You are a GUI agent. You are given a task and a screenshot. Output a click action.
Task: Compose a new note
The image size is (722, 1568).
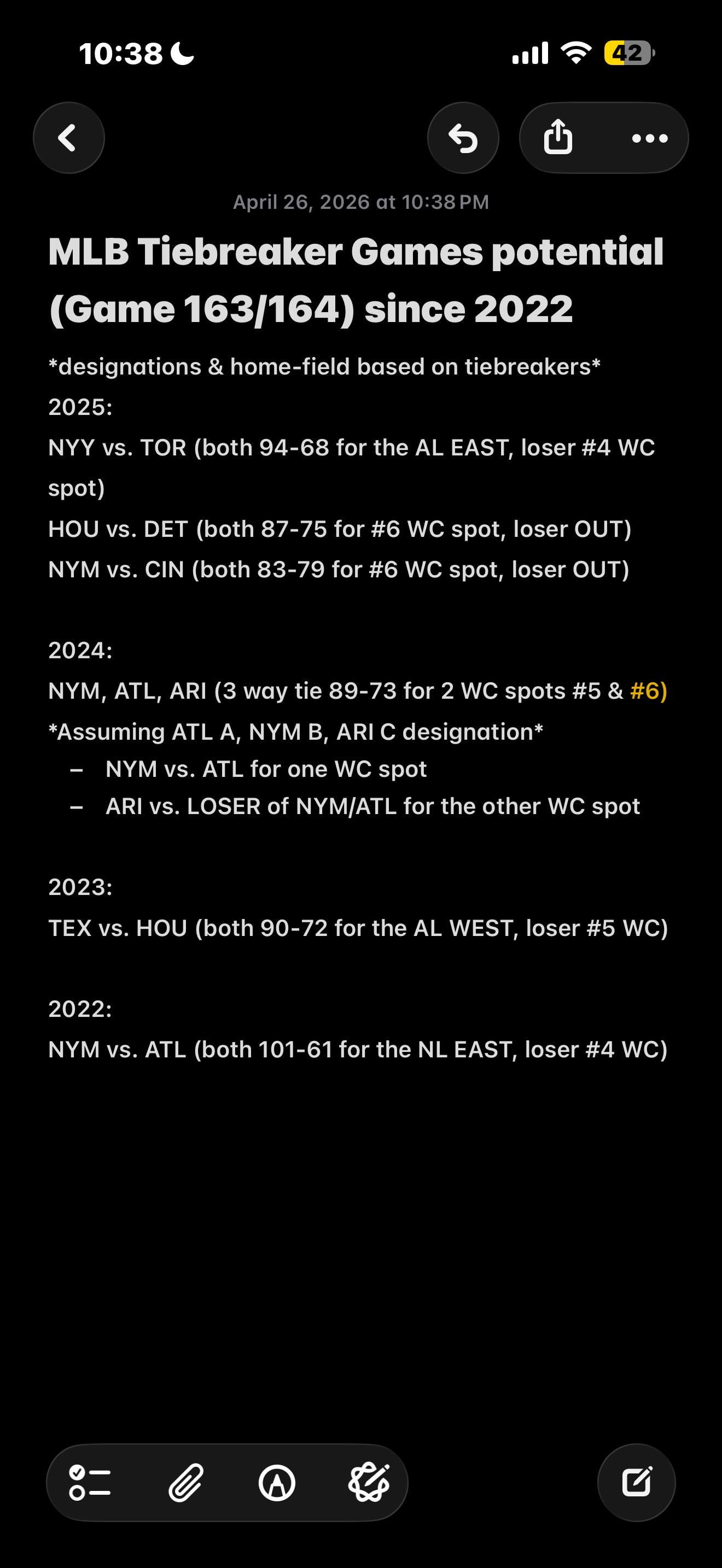click(x=636, y=1483)
